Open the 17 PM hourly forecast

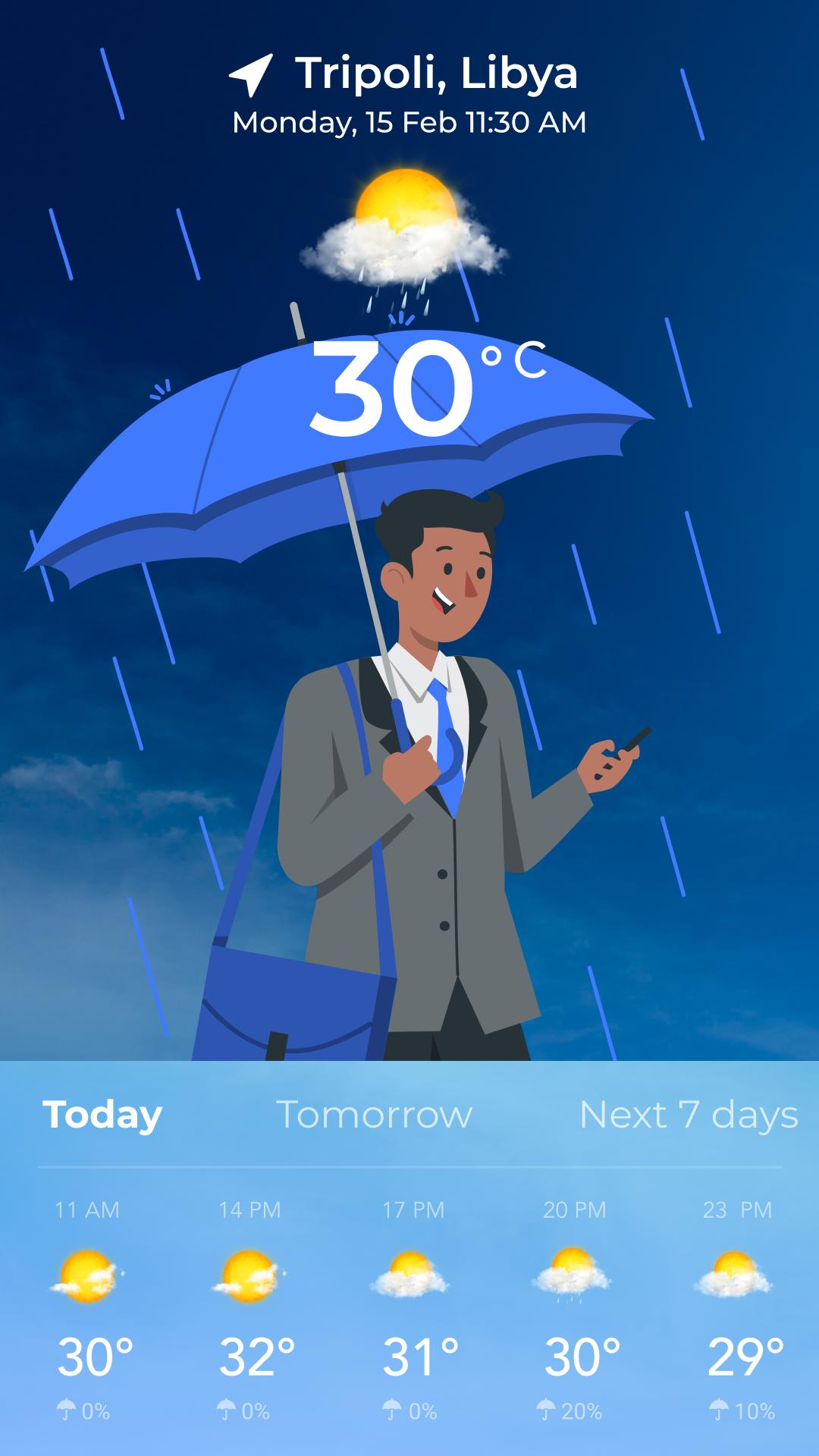pos(413,1310)
